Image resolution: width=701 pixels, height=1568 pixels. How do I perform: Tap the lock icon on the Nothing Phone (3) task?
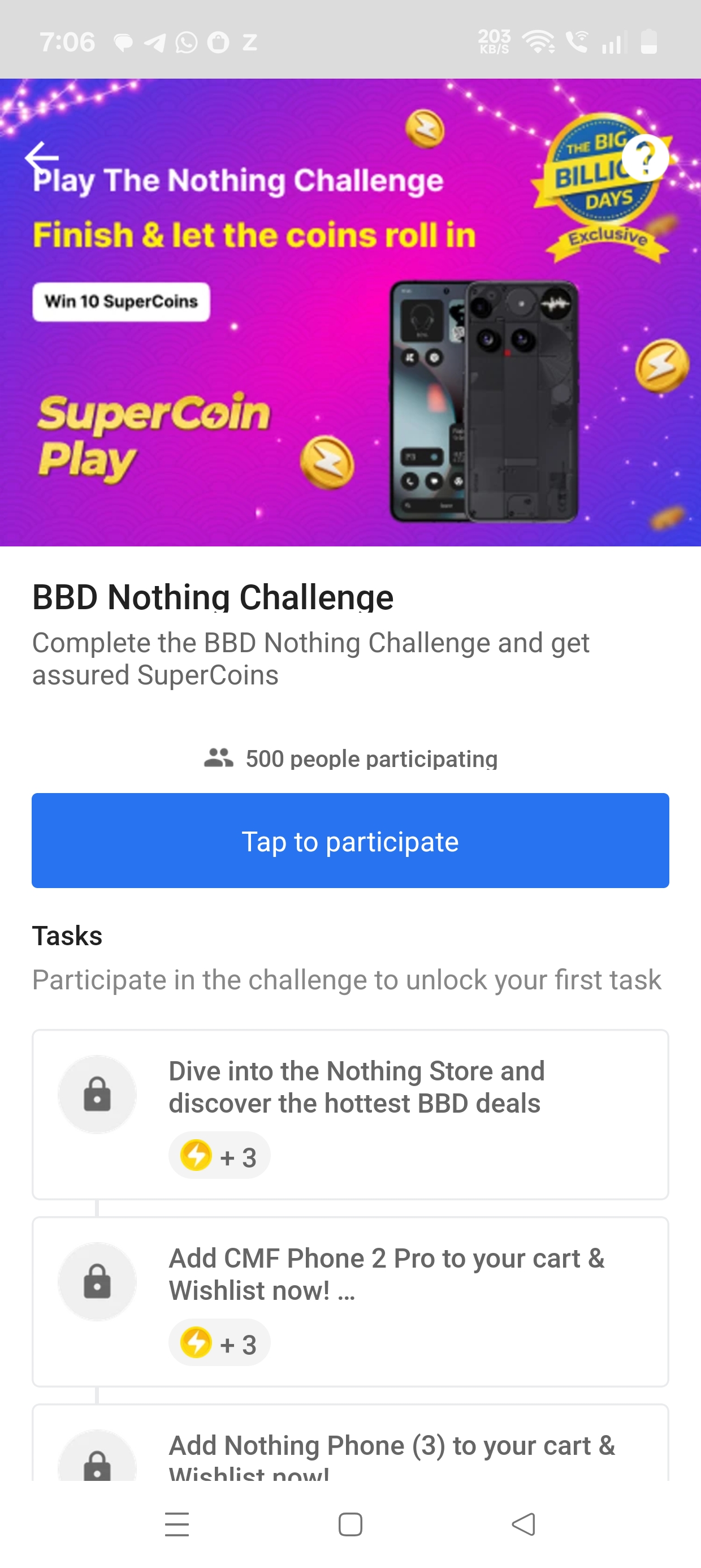click(x=97, y=1467)
